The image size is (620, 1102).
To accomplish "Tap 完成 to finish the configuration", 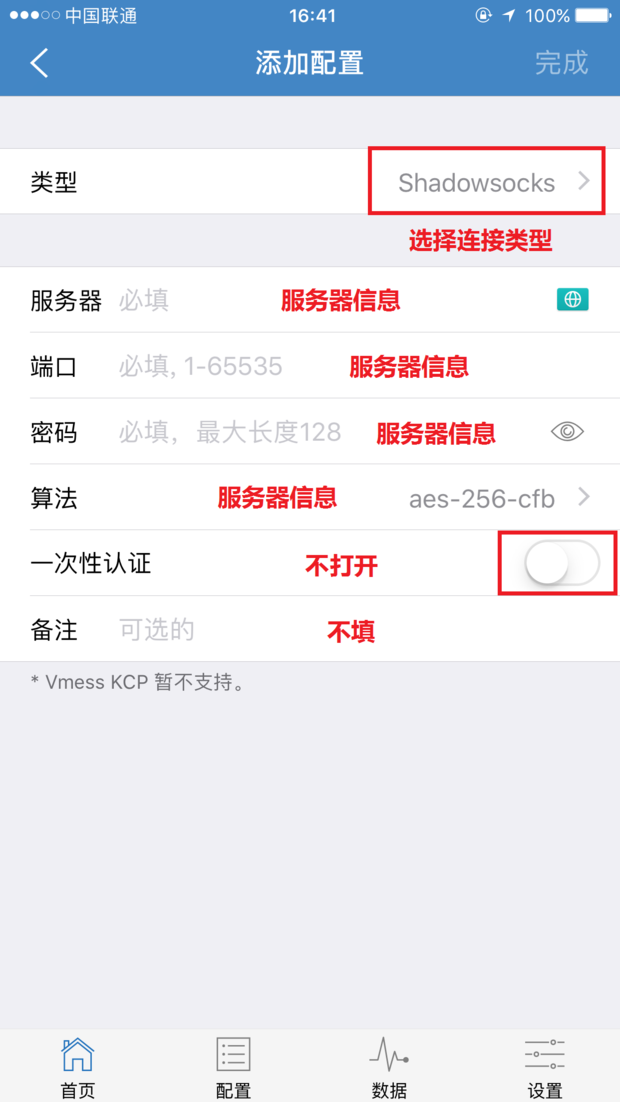I will 561,63.
